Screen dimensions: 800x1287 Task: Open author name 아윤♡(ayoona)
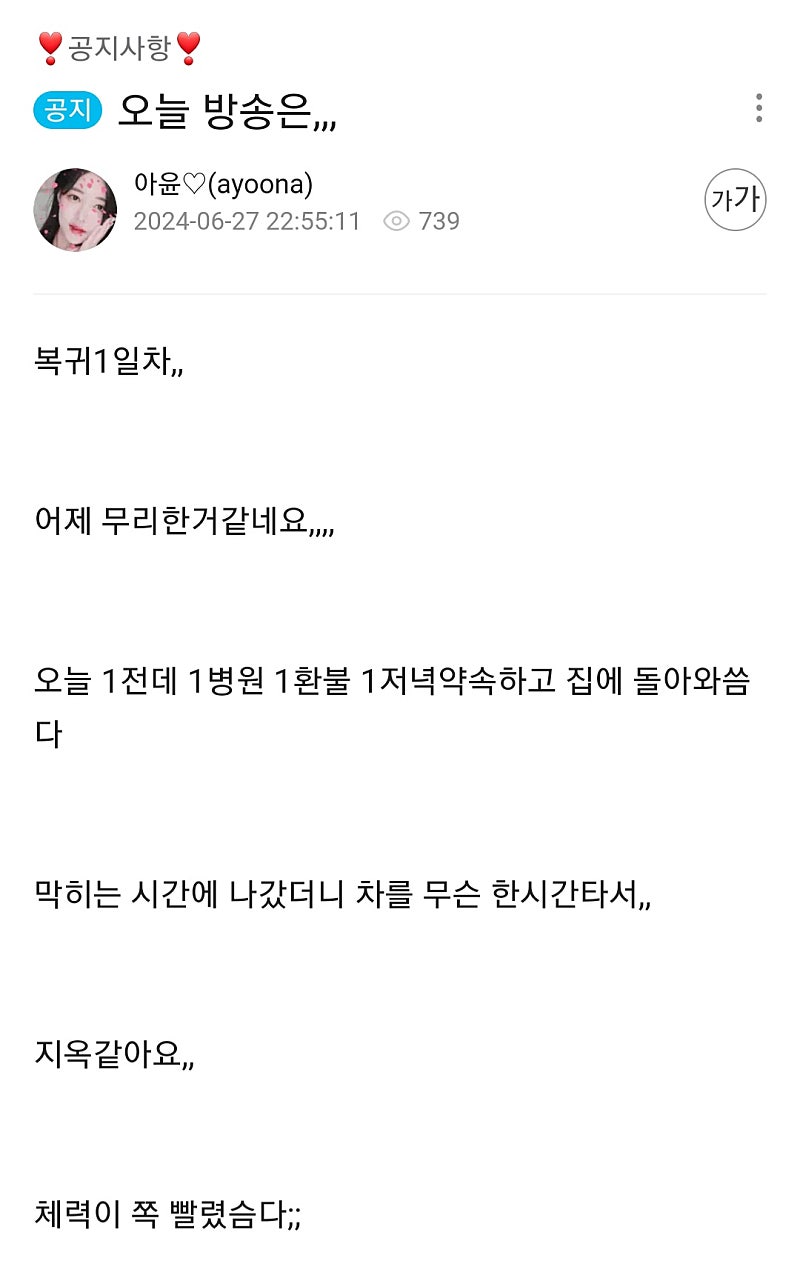click(x=223, y=184)
